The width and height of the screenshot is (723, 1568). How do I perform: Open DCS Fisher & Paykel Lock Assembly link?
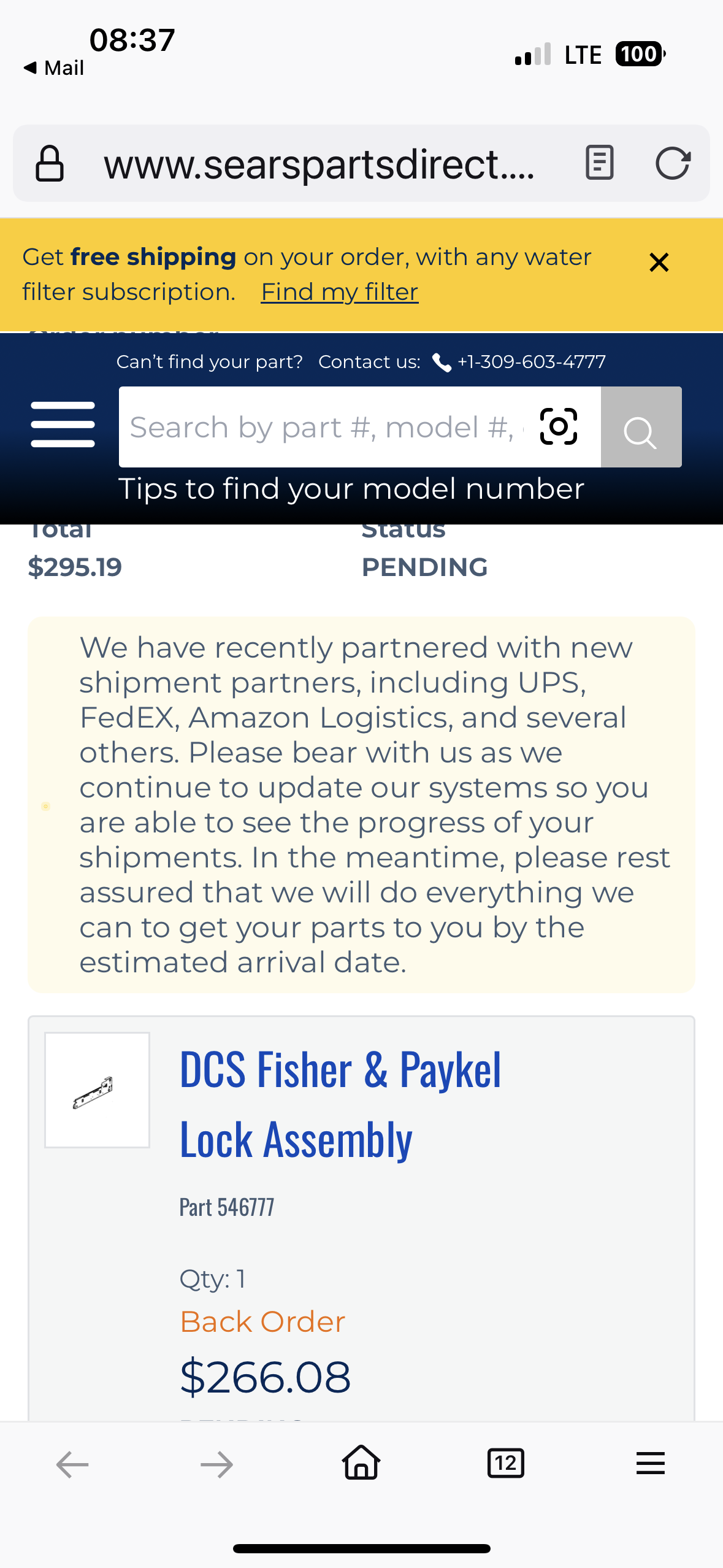[340, 1103]
